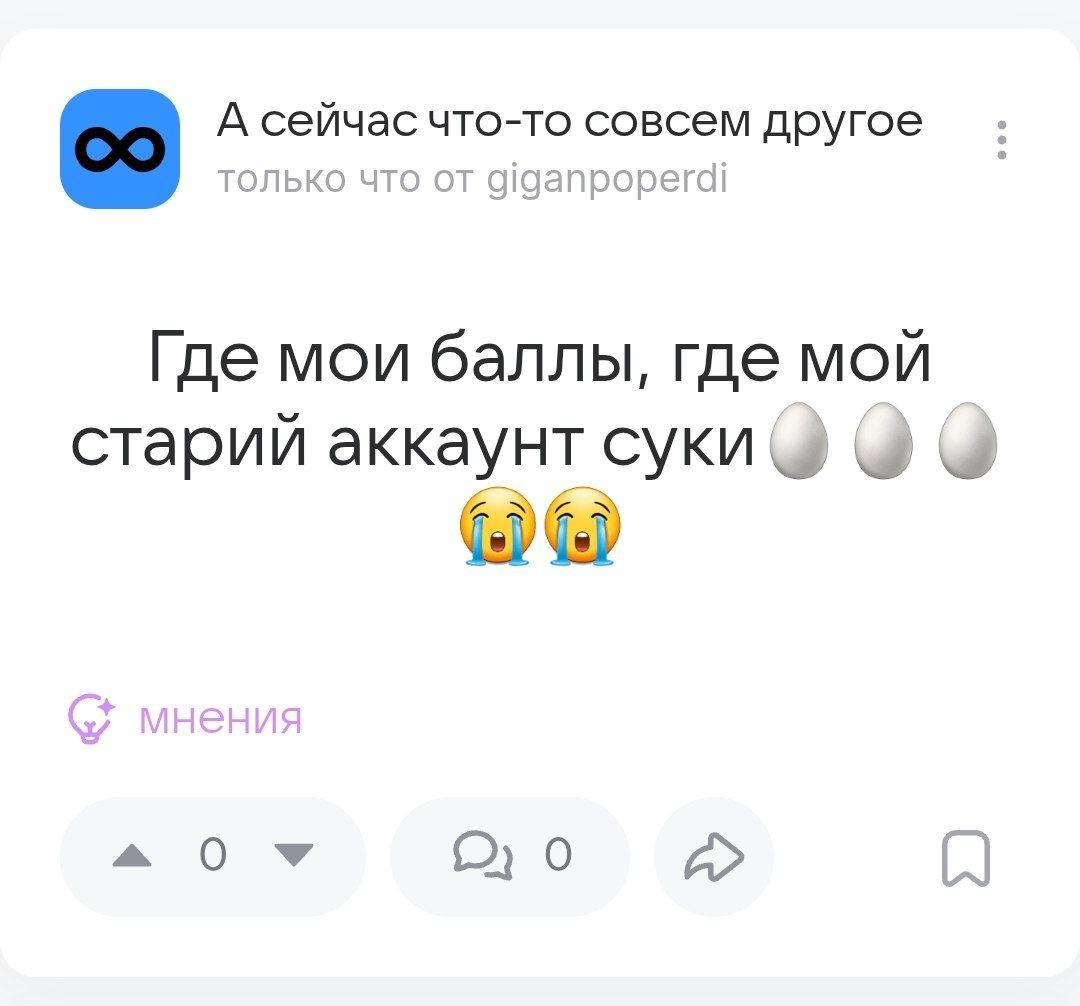Open the post «Где мои баллы»

pyautogui.click(x=540, y=400)
